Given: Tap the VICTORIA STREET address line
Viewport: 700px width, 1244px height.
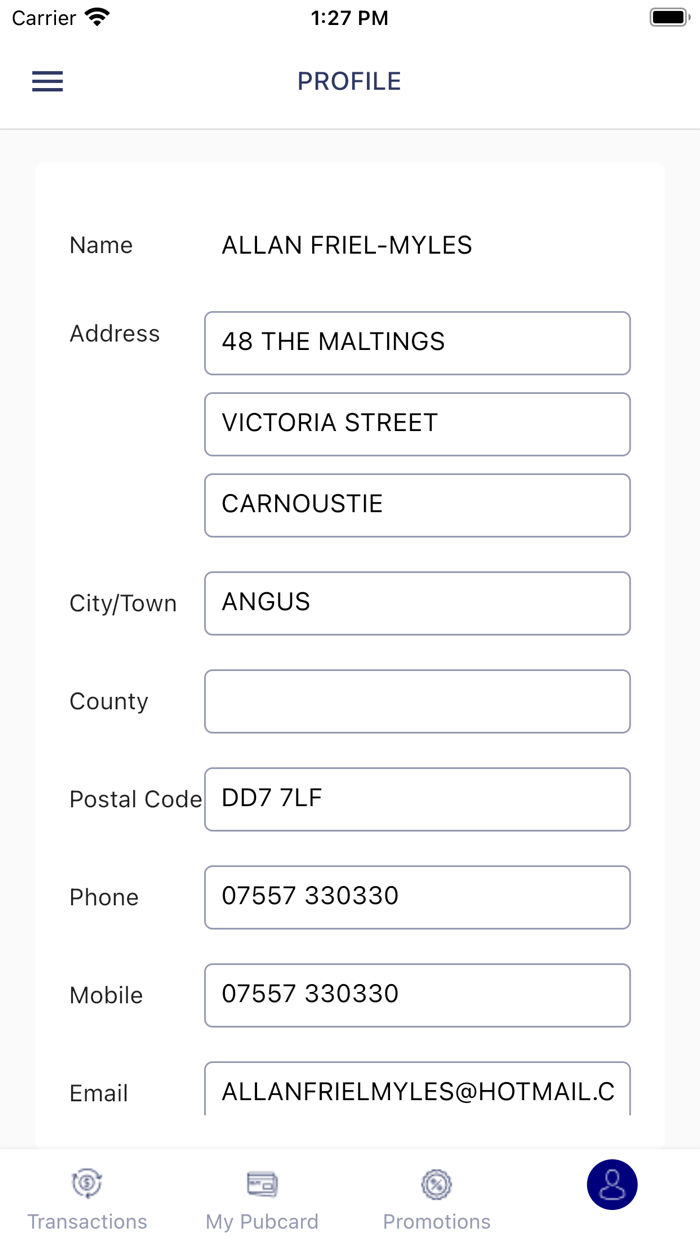Looking at the screenshot, I should (417, 424).
